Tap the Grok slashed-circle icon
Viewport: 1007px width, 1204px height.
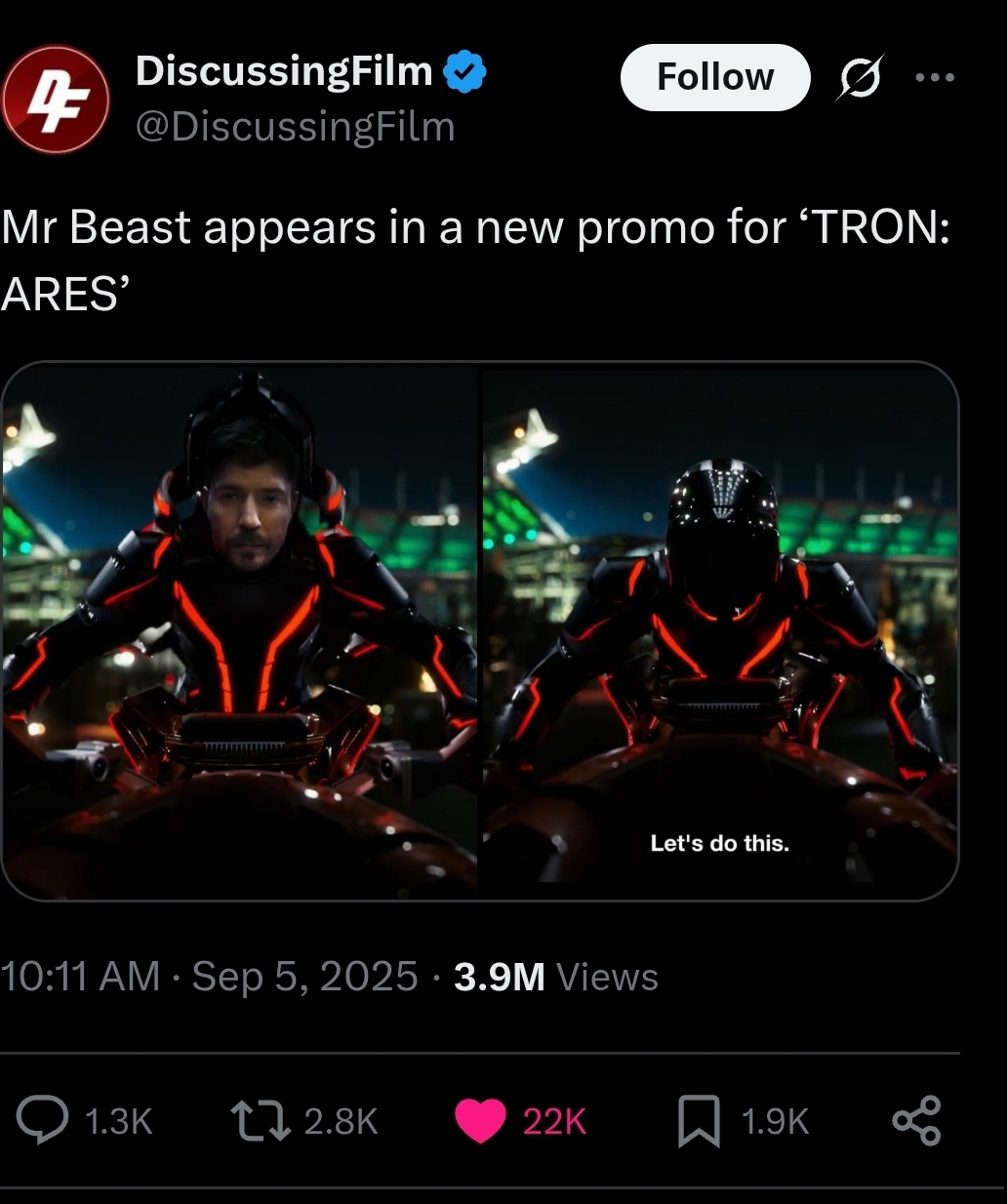859,77
